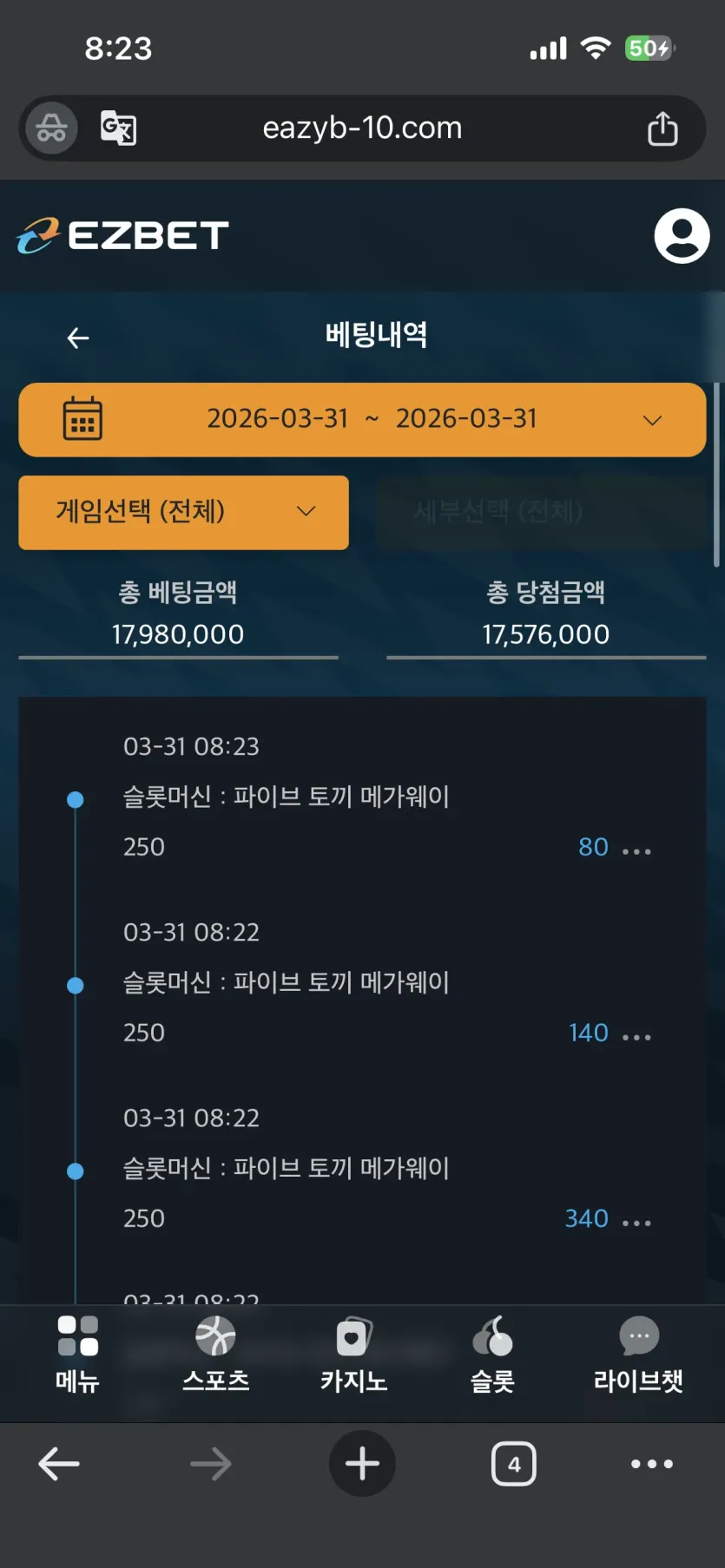This screenshot has width=725, height=1568.
Task: Open details of the bet with payout 340
Action: (x=636, y=1222)
